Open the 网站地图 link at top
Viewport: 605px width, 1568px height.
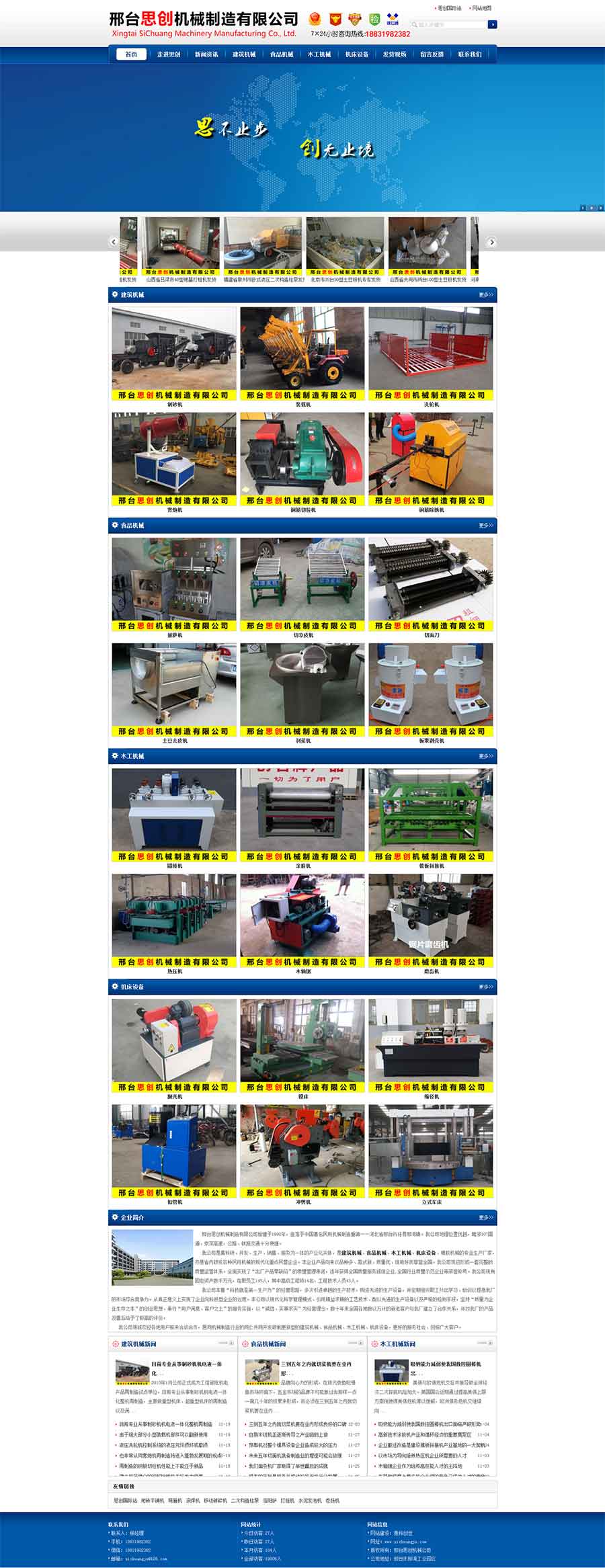pyautogui.click(x=481, y=9)
